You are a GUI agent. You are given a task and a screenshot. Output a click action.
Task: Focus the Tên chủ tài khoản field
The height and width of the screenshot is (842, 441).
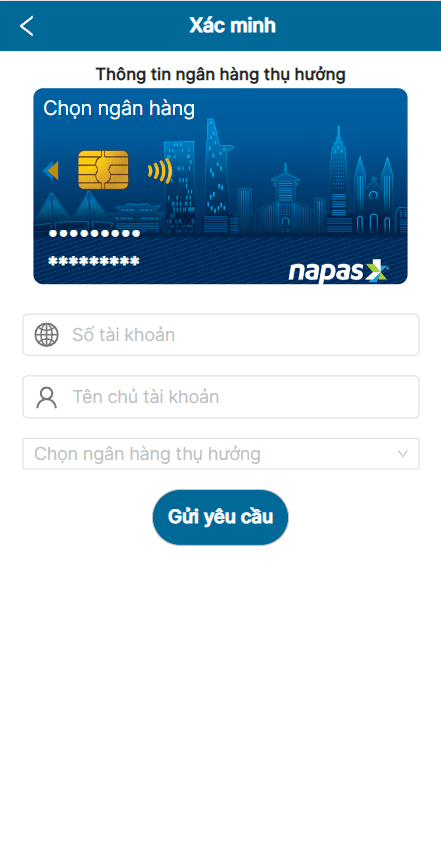pos(221,397)
